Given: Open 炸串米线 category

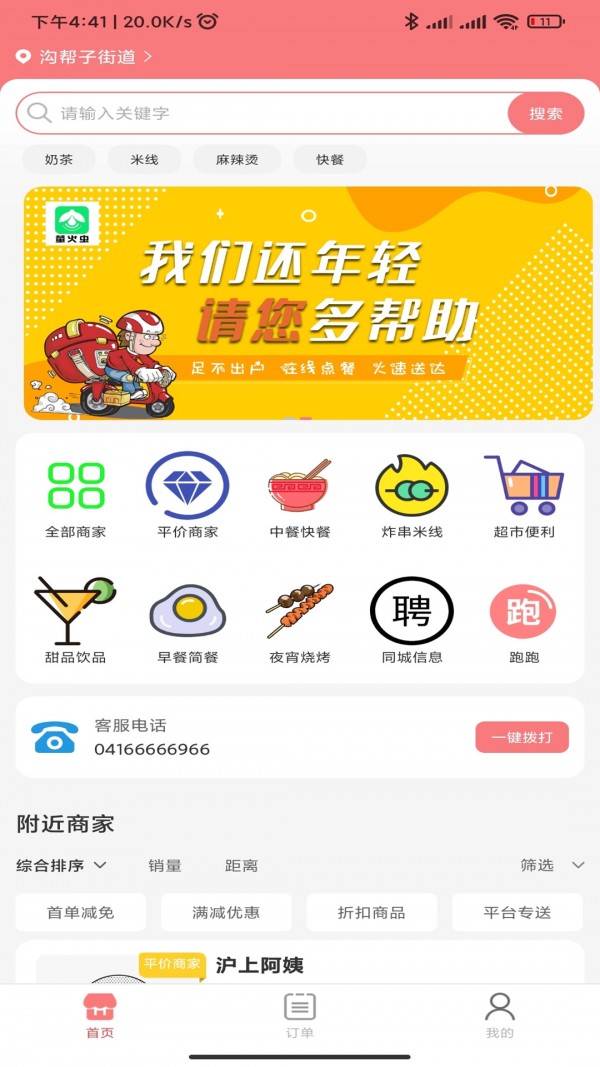Looking at the screenshot, I should point(412,497).
